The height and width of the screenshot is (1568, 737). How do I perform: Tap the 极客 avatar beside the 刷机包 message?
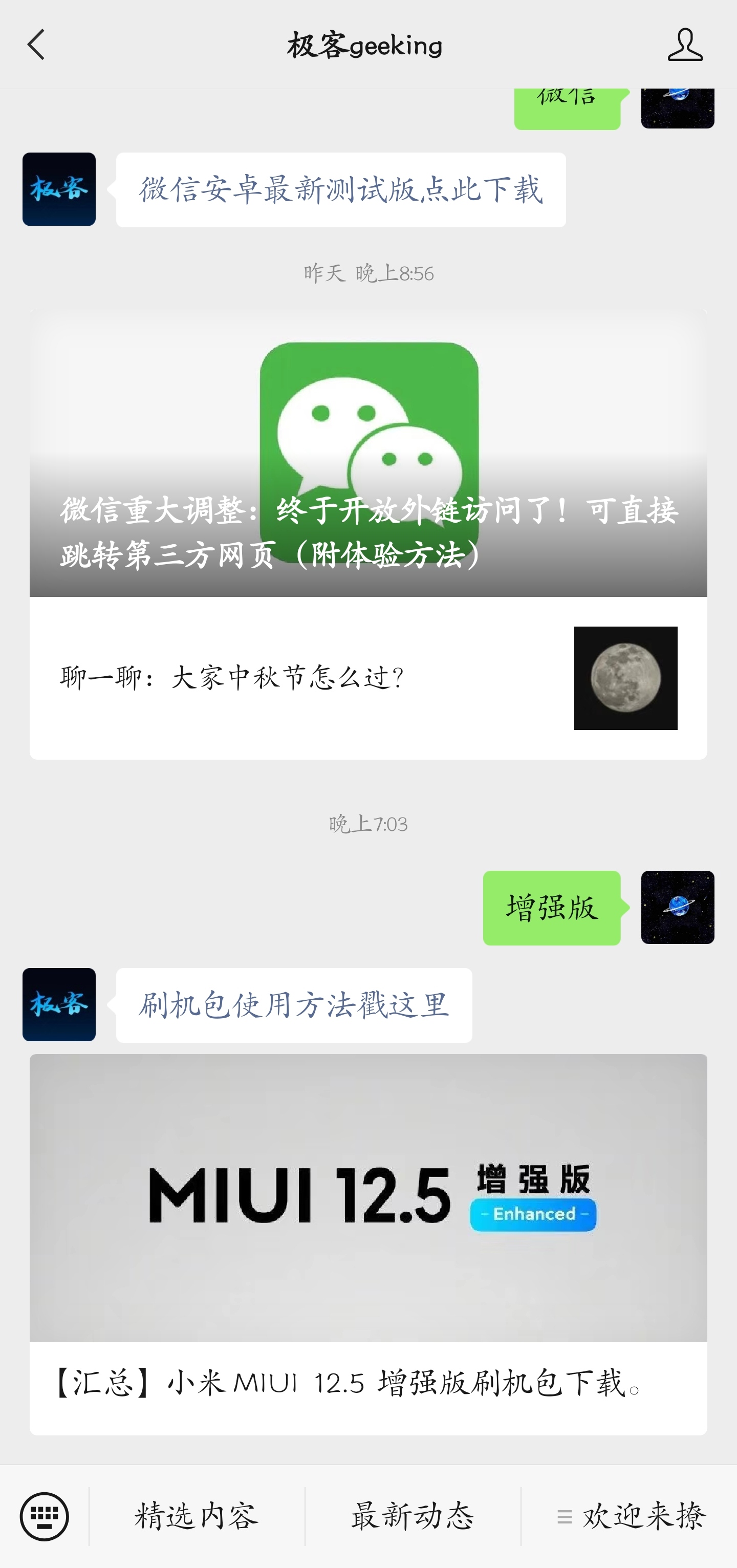58,1005
